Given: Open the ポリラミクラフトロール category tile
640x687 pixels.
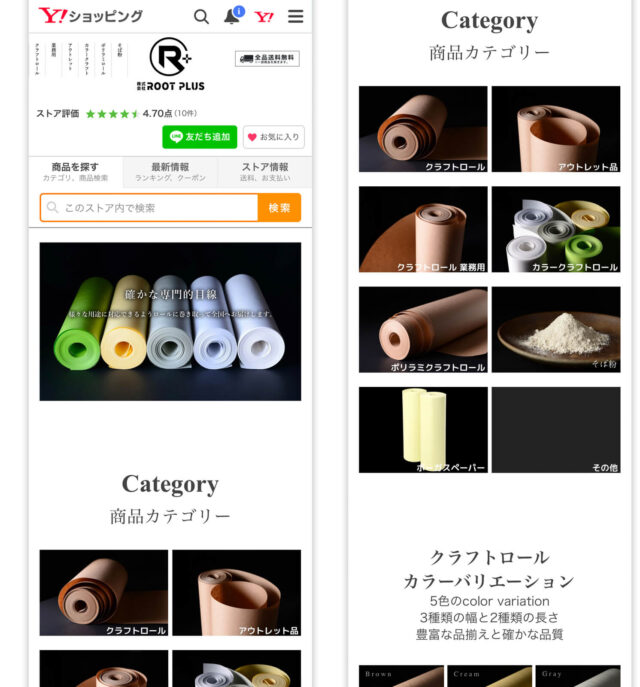Looking at the screenshot, I should coord(423,330).
